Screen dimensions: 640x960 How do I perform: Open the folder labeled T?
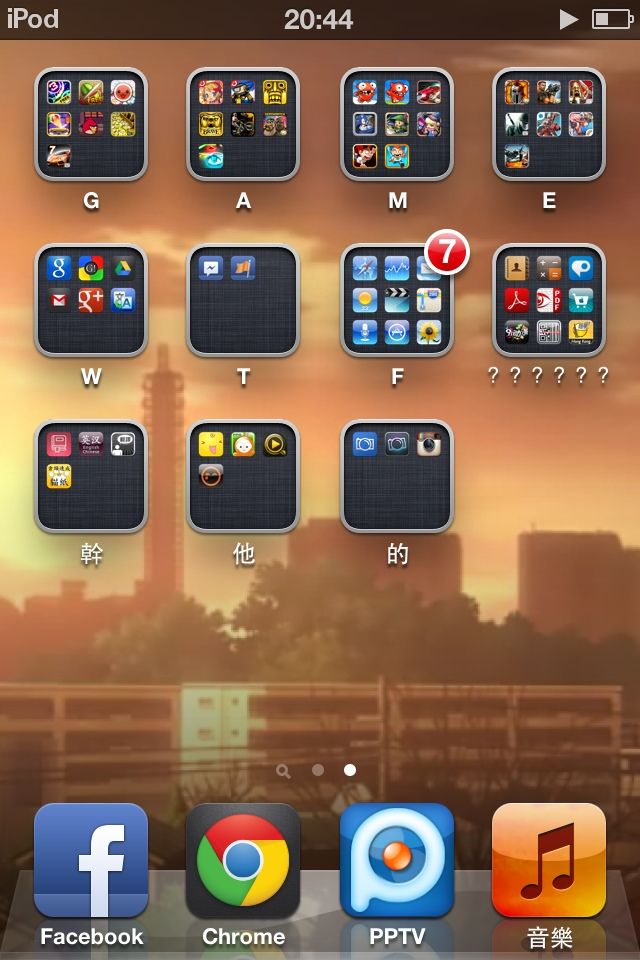click(x=243, y=300)
